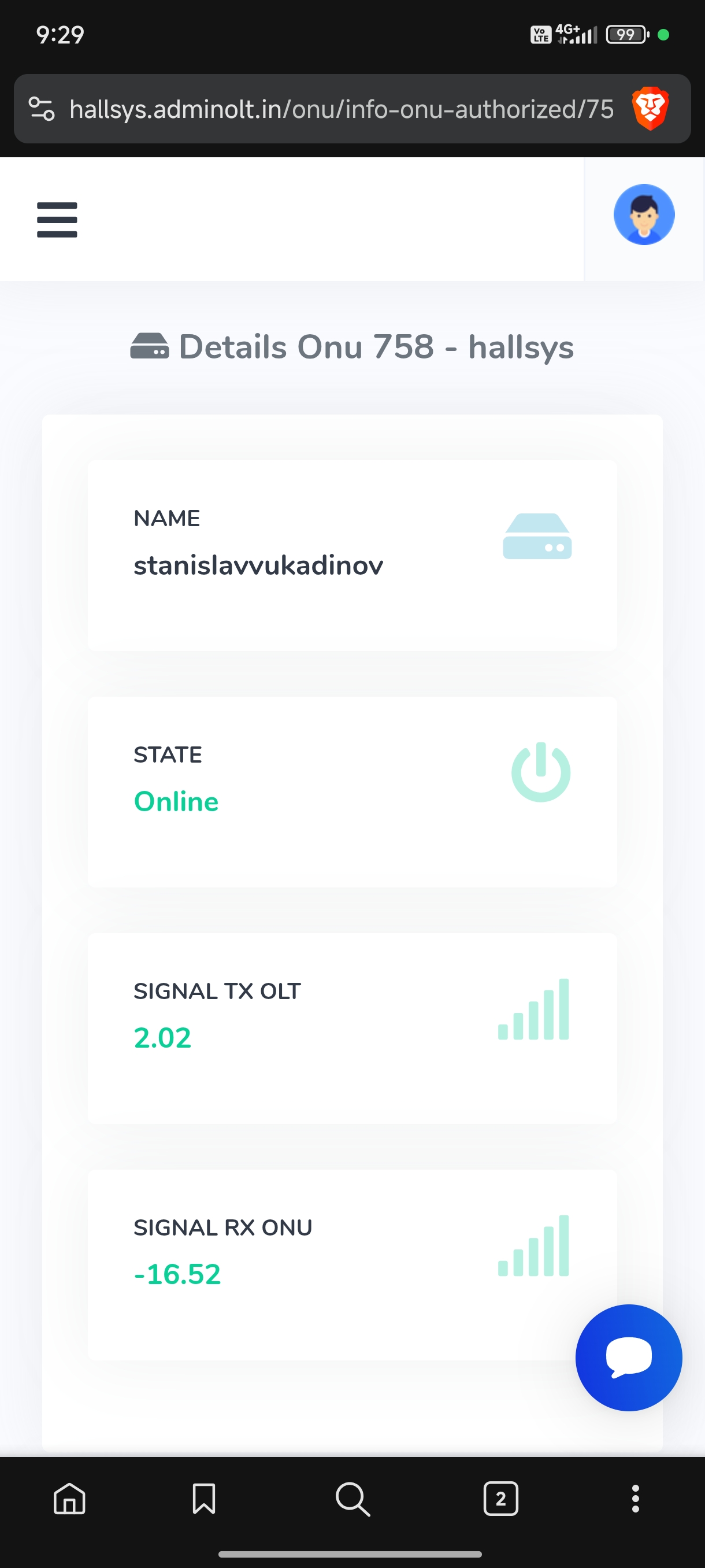Viewport: 705px width, 1568px height.
Task: Open the tab switcher showing 2 tabs
Action: 500,1499
